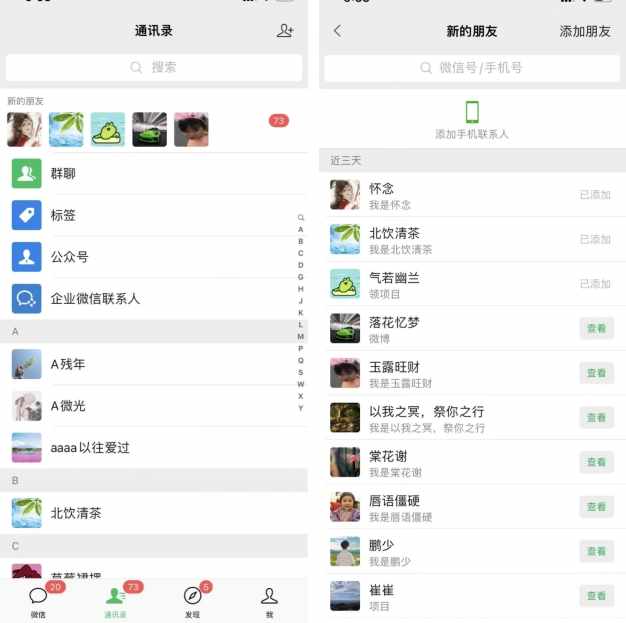Tap 查看 for 棠花谢's request
This screenshot has width=626, height=623.
point(596,462)
